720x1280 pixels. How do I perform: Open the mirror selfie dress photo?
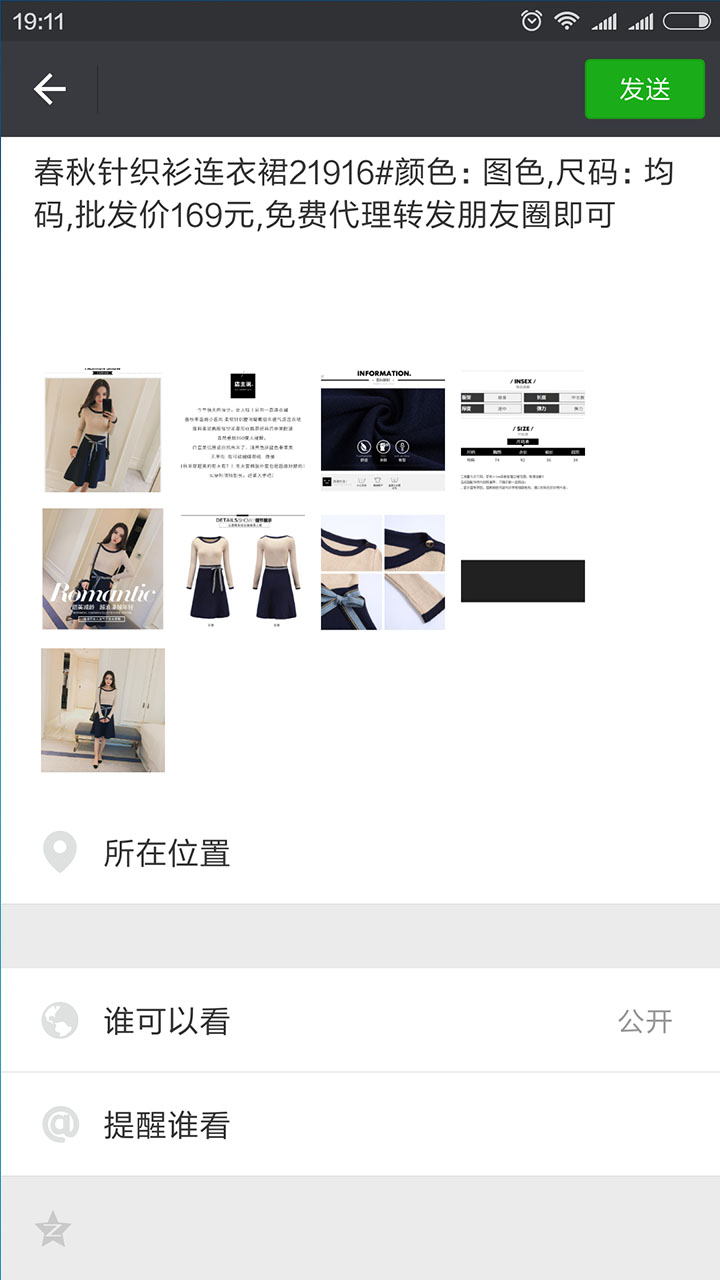(102, 431)
